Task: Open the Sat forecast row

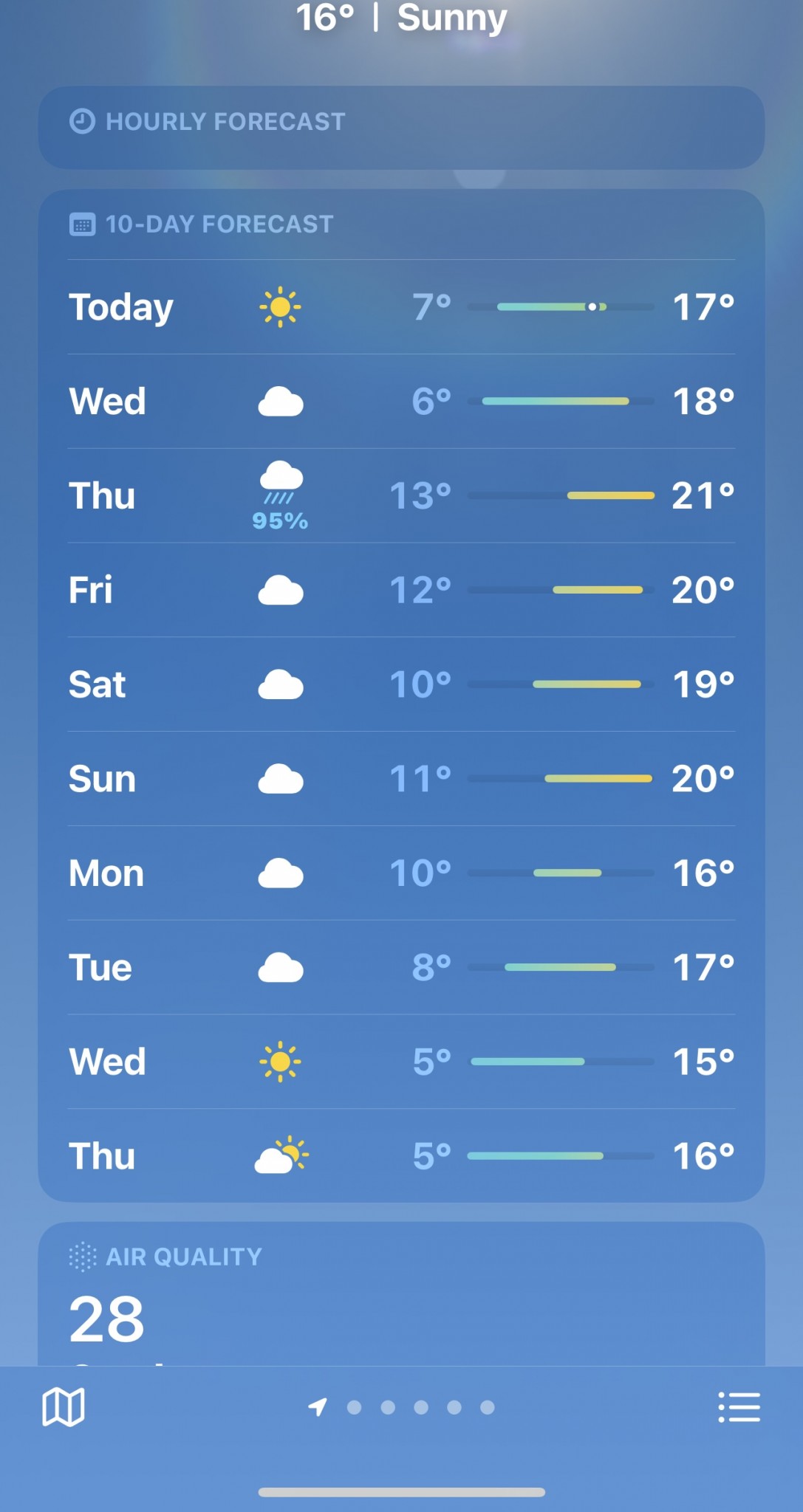Action: [401, 684]
